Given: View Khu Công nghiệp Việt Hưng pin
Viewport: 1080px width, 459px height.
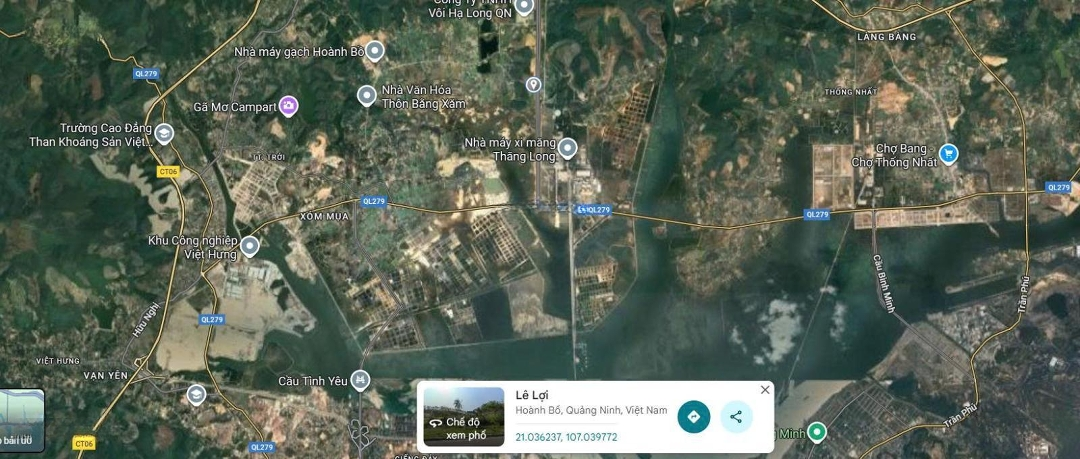Looking at the screenshot, I should (250, 245).
